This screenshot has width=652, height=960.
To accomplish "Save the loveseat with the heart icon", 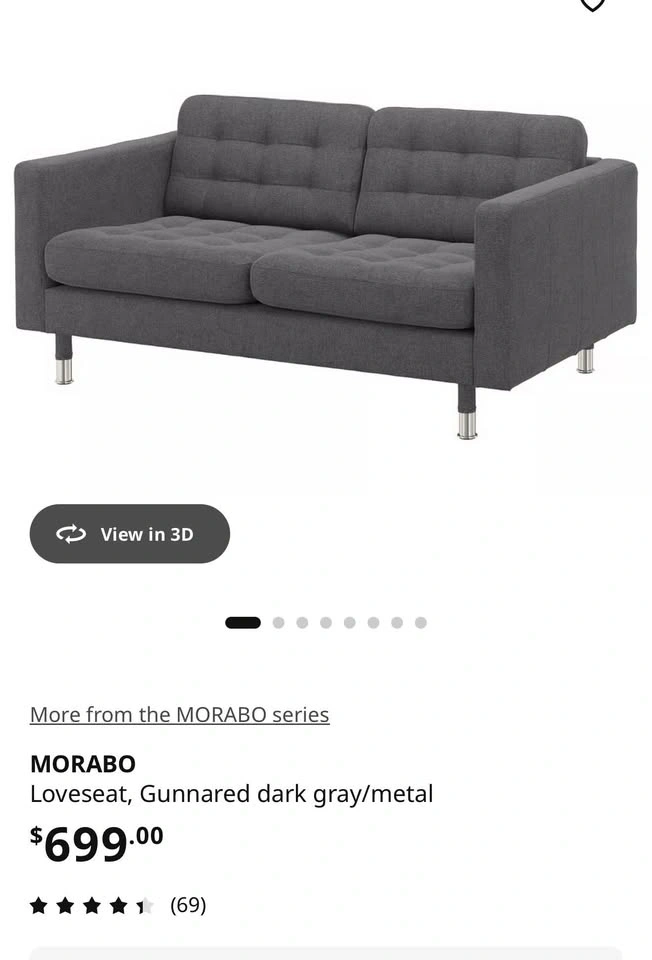I will (592, 4).
